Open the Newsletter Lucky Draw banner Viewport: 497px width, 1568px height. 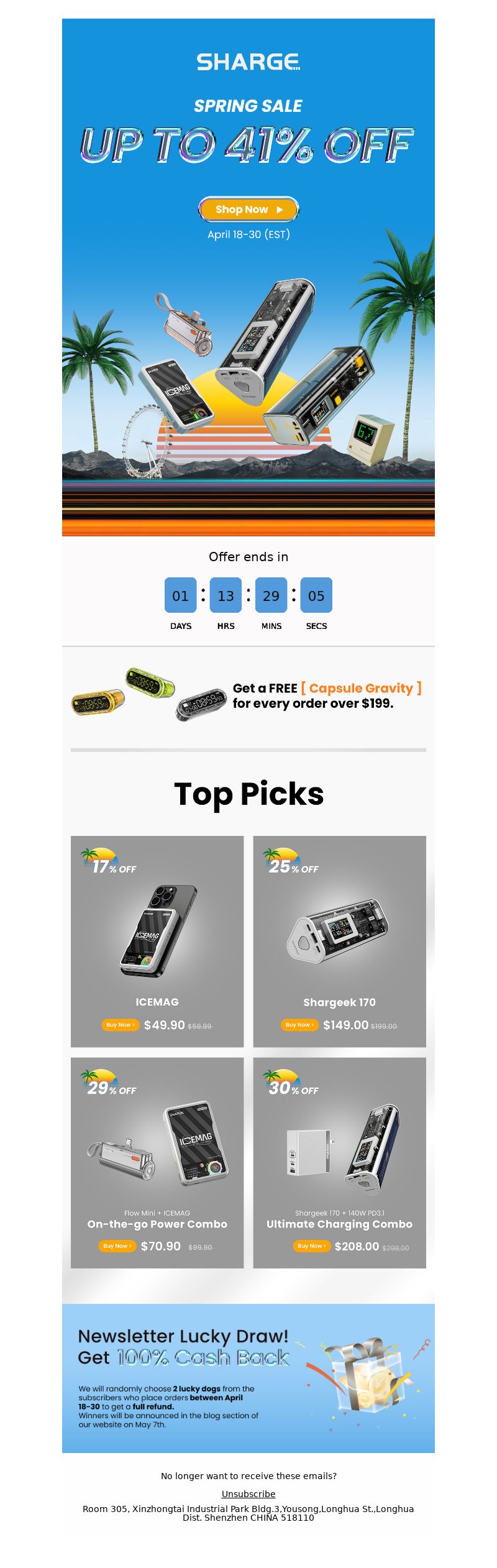[x=248, y=1378]
